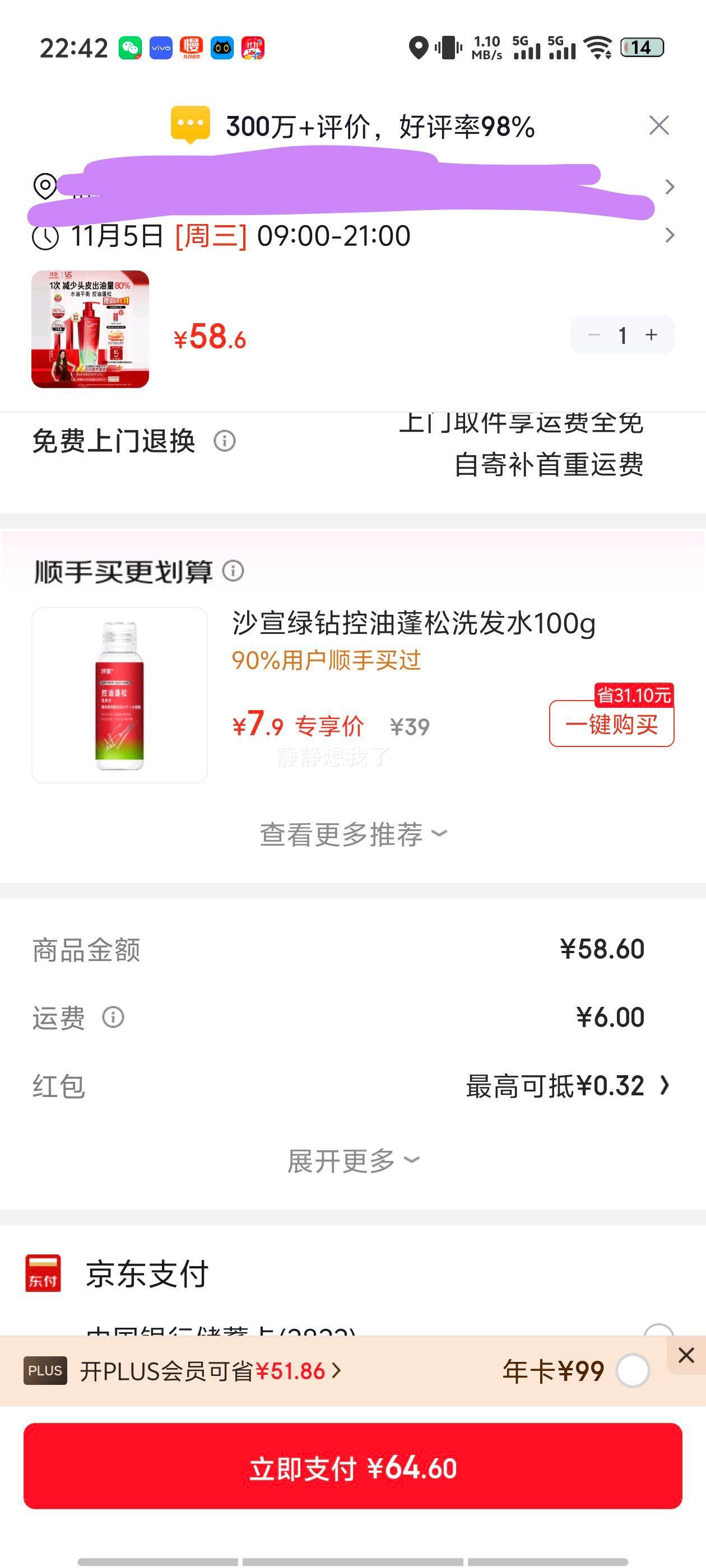
Task: Tap the location pin icon beside the address
Action: pos(44,186)
